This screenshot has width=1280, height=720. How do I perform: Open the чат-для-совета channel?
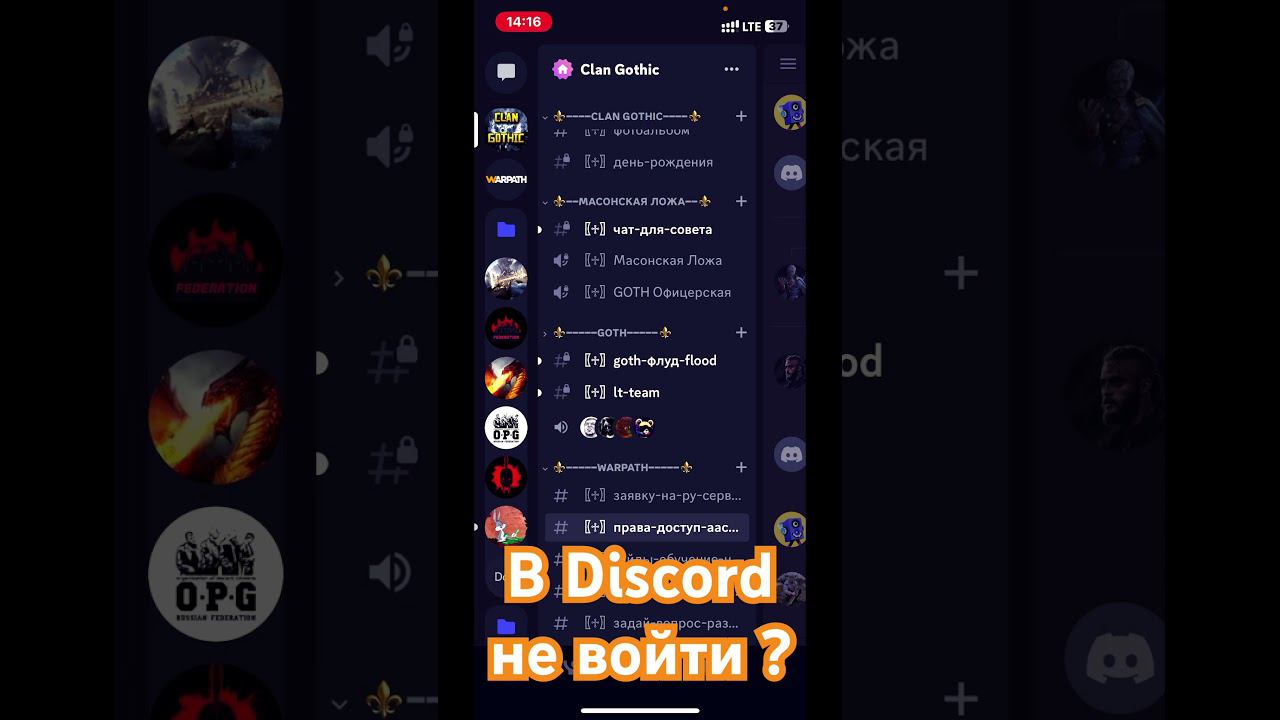(x=662, y=229)
